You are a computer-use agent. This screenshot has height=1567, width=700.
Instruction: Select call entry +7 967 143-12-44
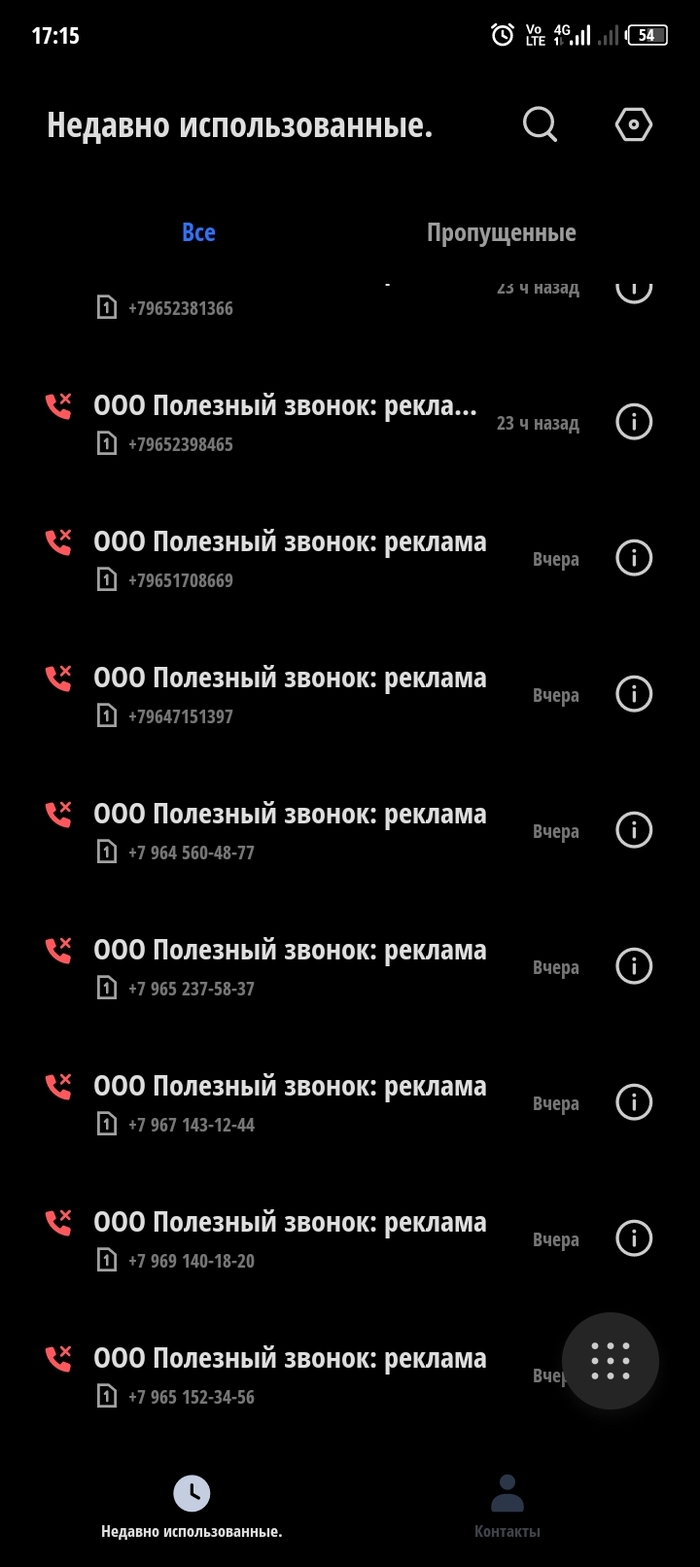pos(290,1102)
